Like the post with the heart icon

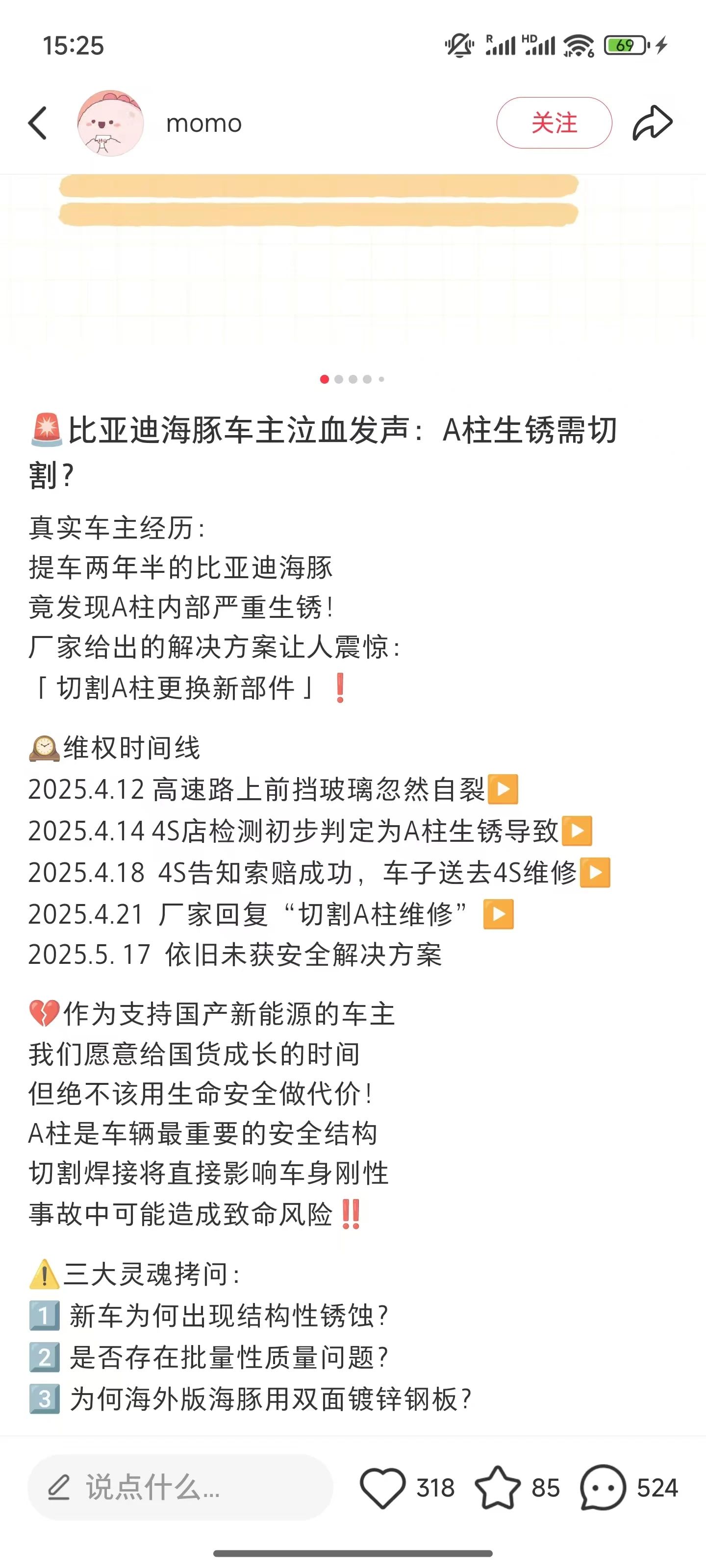point(382,1488)
